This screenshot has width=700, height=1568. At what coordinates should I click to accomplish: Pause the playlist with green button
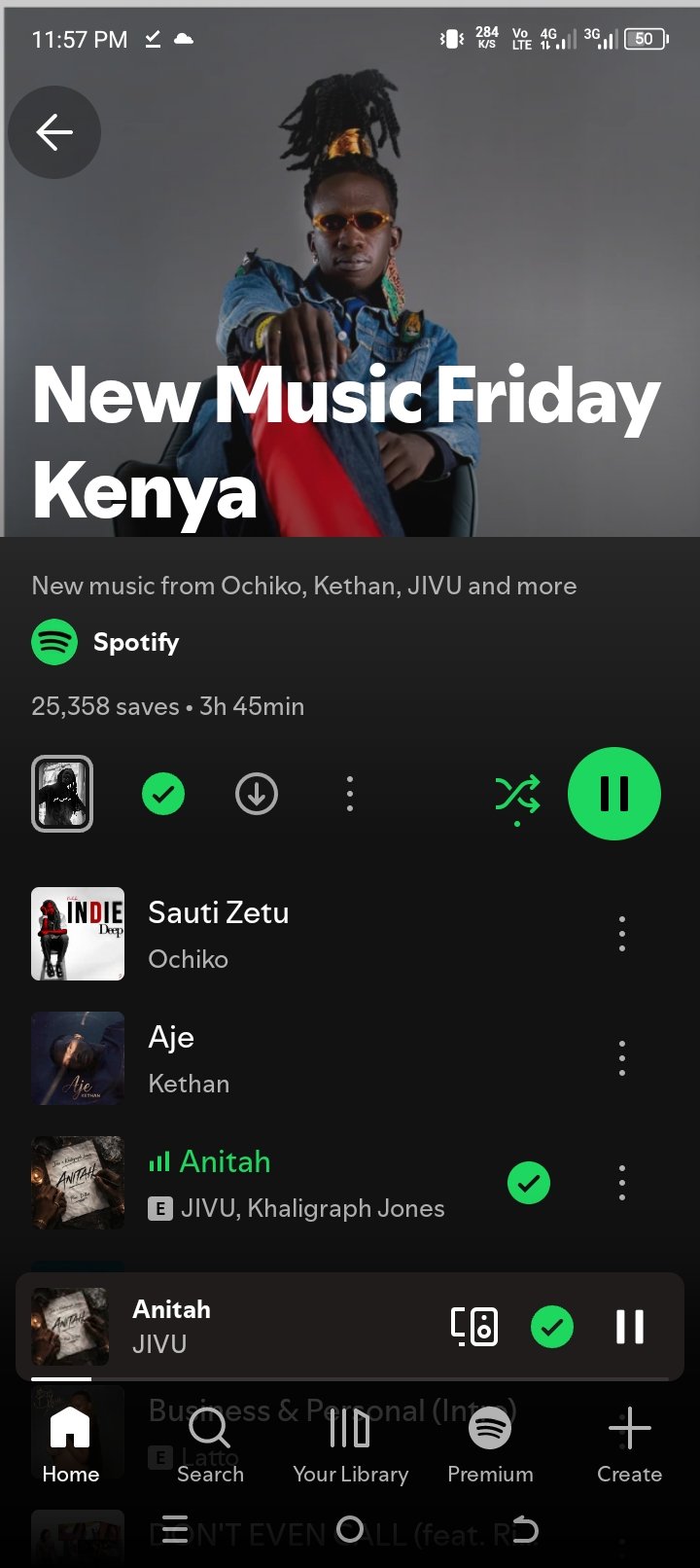pos(614,794)
